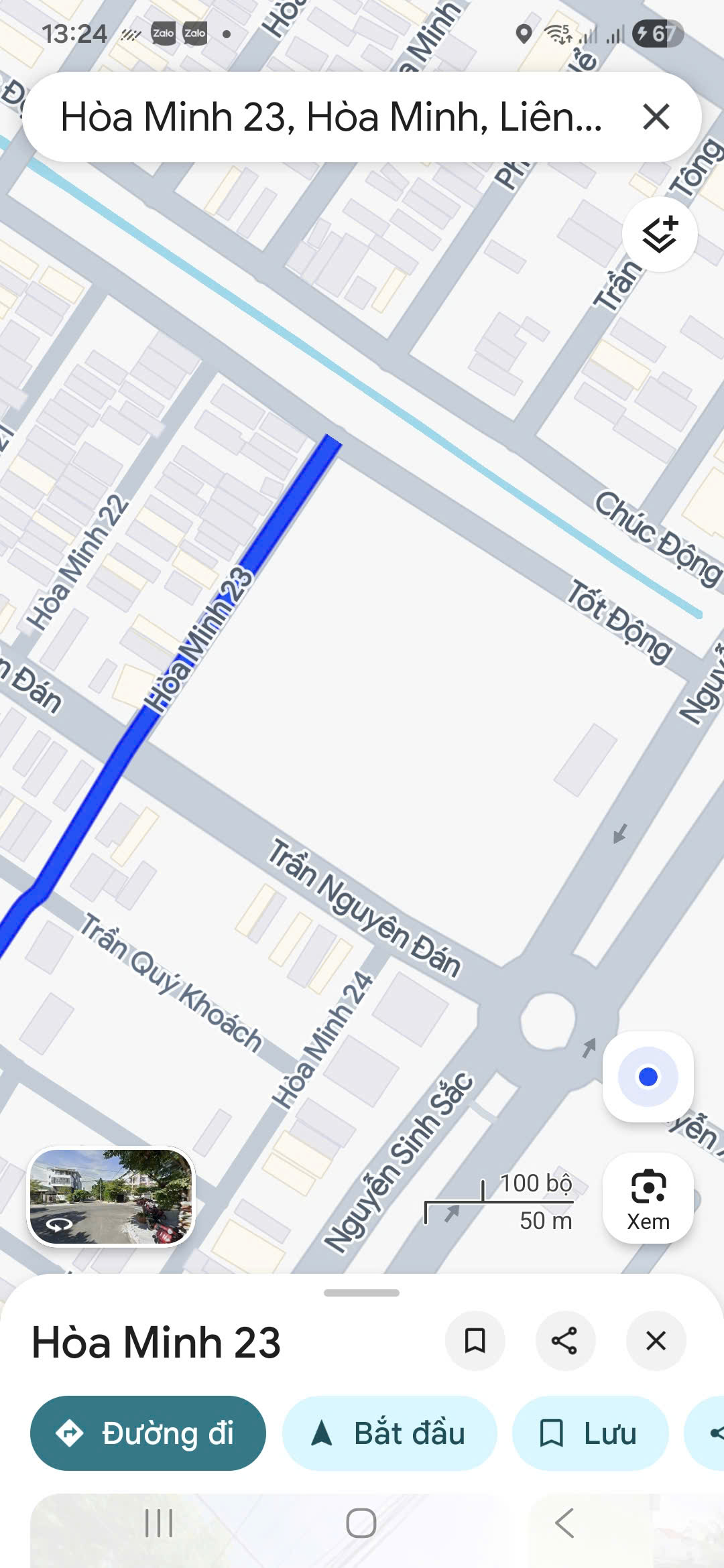Get directions with Đường đi
Viewport: 724px width, 1568px height.
tap(148, 1433)
